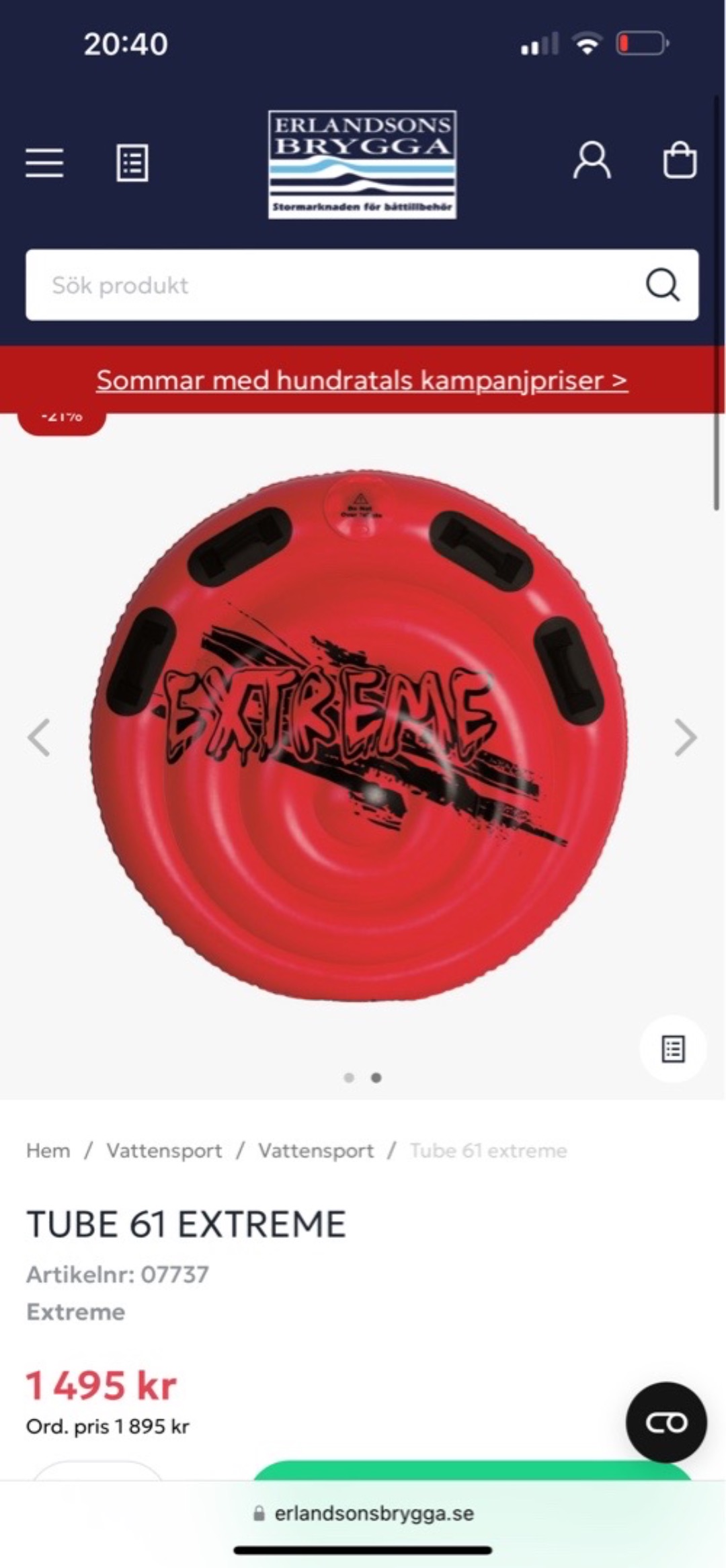Open the first Vattensport breadcrumb
This screenshot has height=1568, width=726.
pos(164,1150)
